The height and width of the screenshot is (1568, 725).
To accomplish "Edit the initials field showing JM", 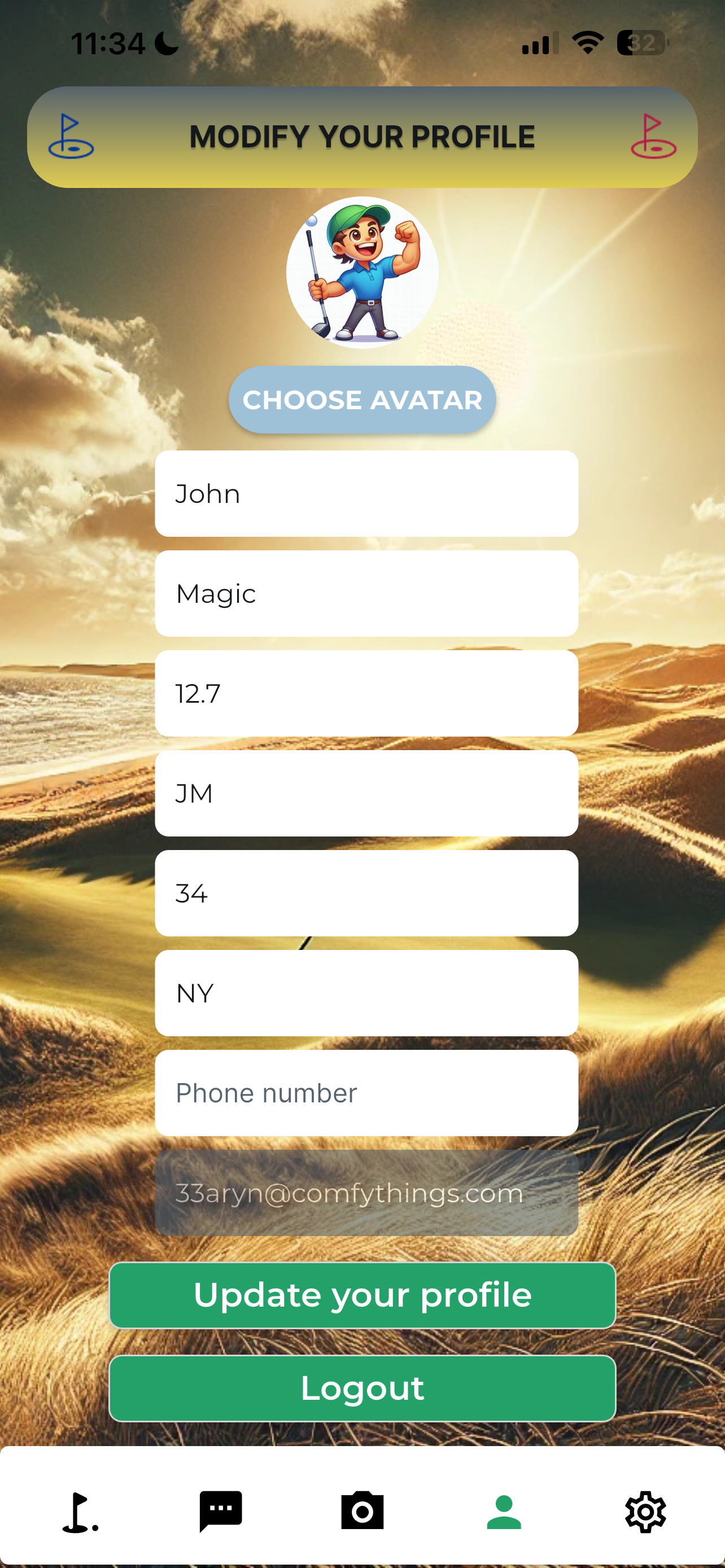I will 366,793.
